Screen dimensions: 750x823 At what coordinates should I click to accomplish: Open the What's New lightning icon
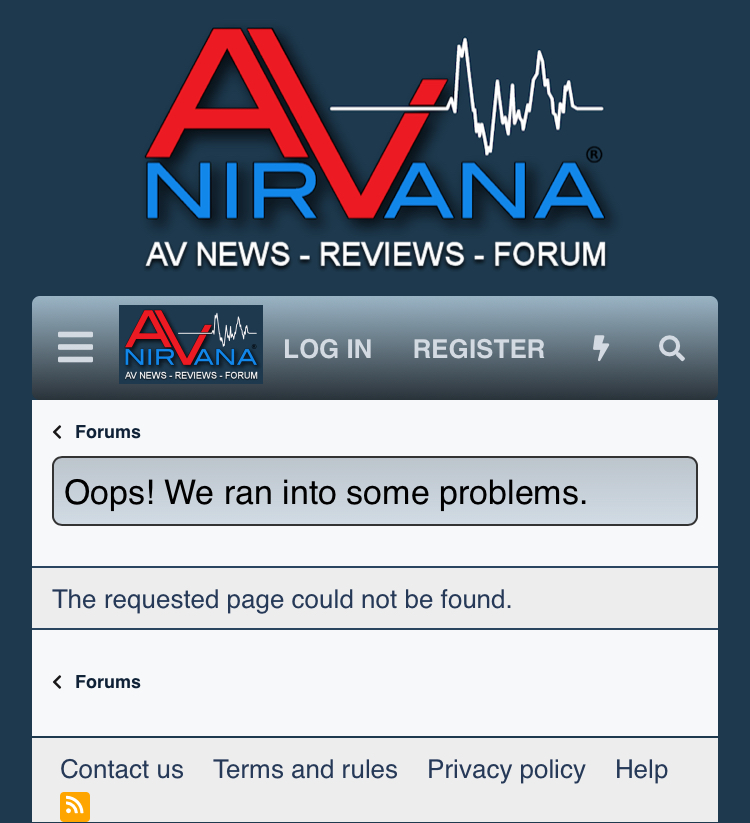(601, 348)
